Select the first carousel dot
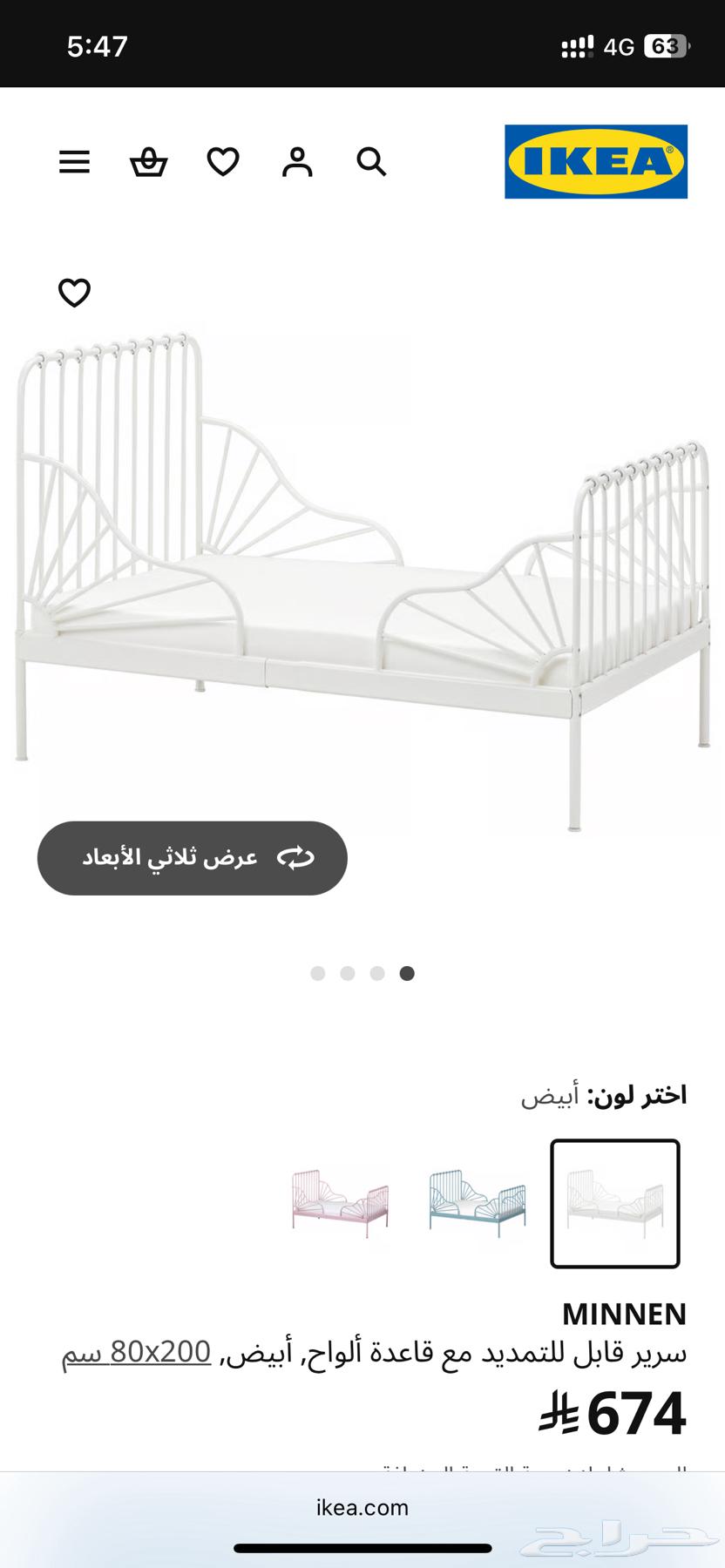Screen dimensions: 725x1568 (x=317, y=973)
